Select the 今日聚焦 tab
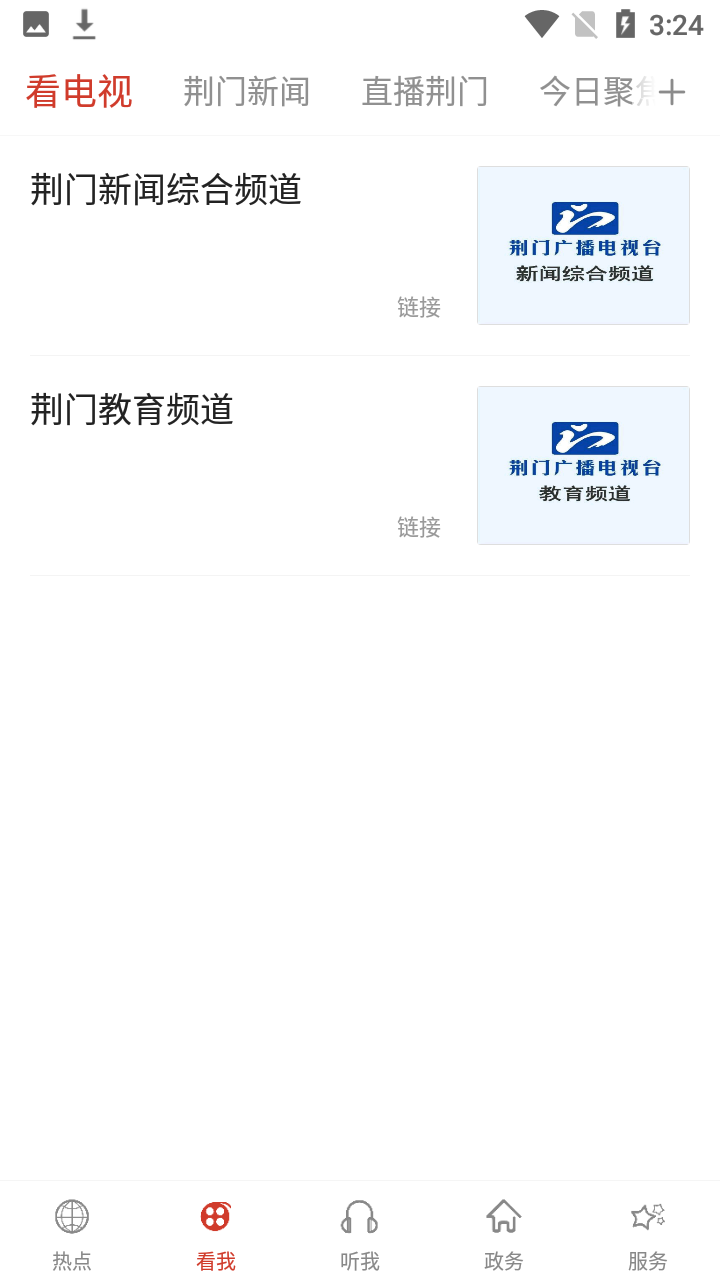Screen dimensions: 720x1280 (x=593, y=91)
